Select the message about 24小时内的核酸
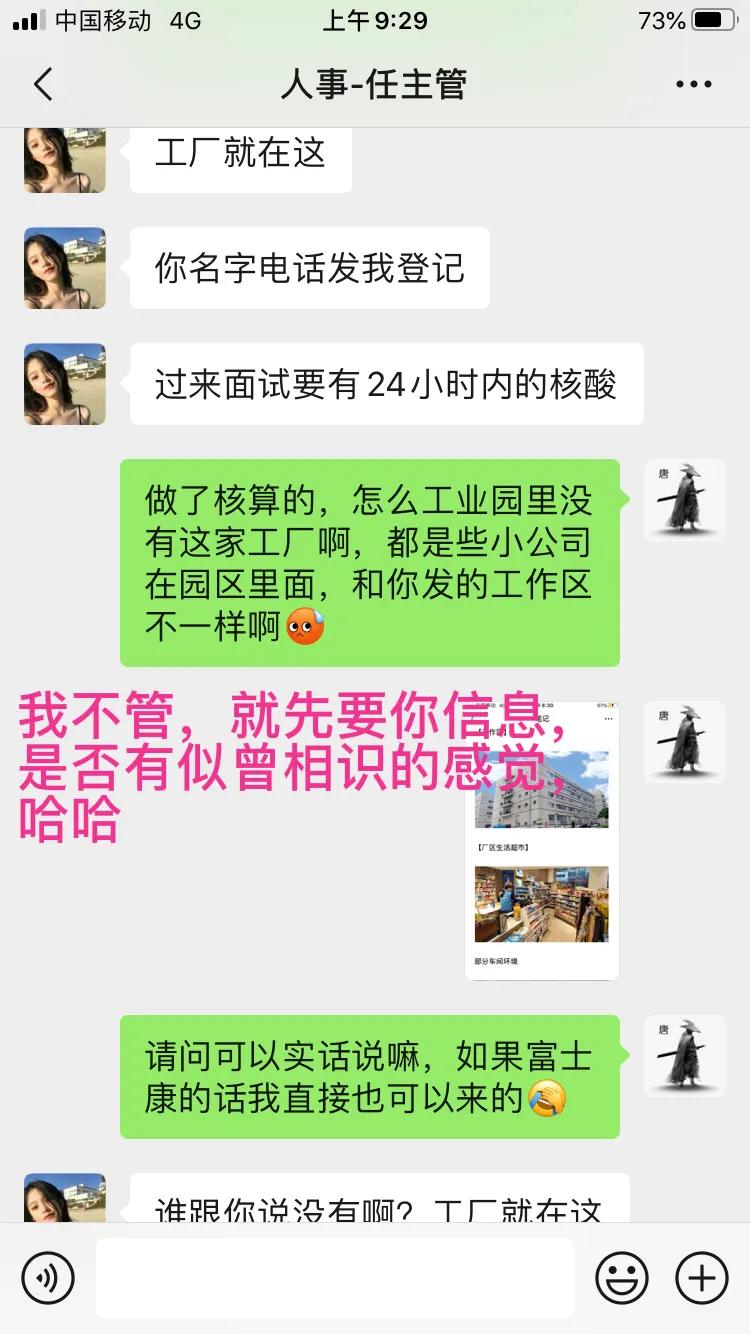Screen dimensions: 750x1334 385,384
